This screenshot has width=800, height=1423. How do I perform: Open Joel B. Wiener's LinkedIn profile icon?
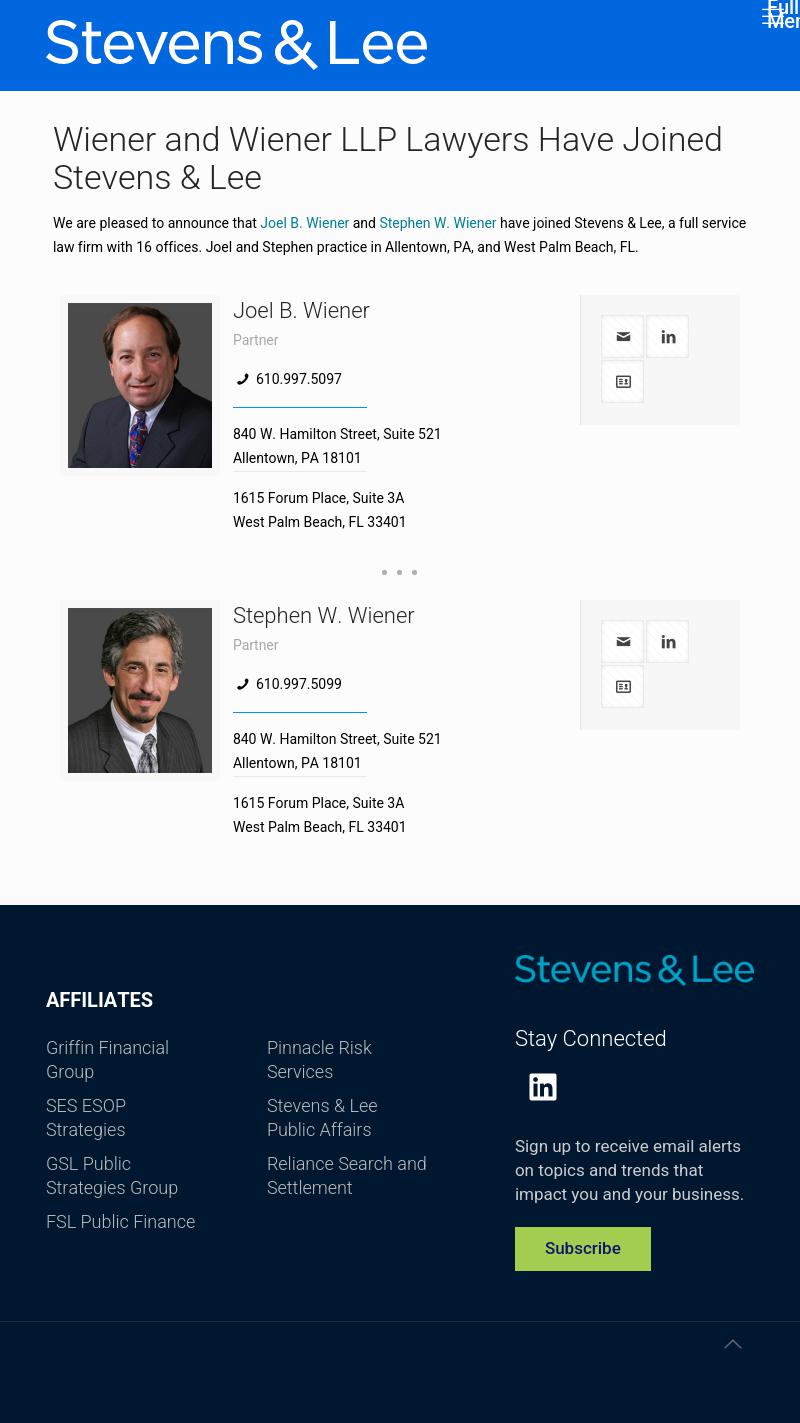point(667,336)
